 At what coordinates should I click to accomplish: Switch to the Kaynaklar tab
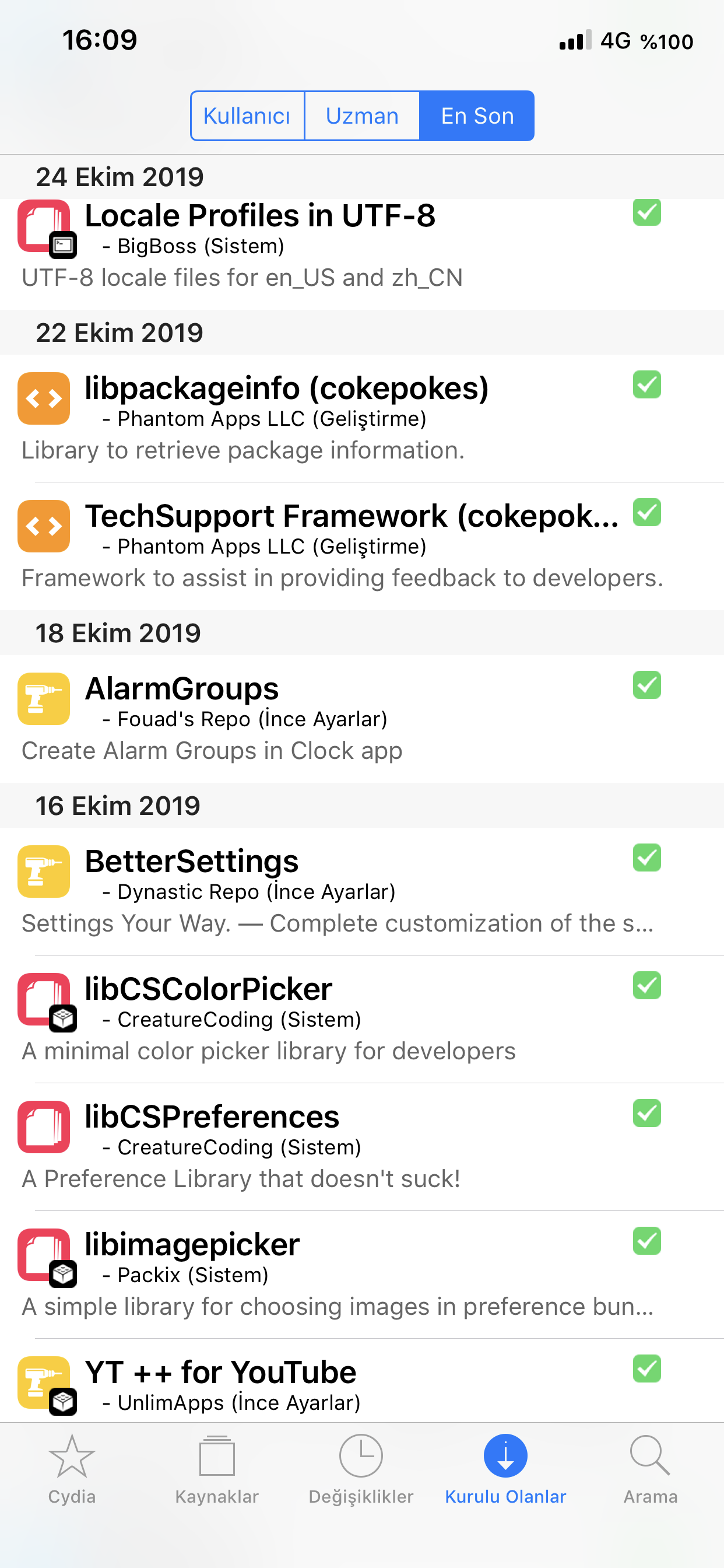point(217,1468)
